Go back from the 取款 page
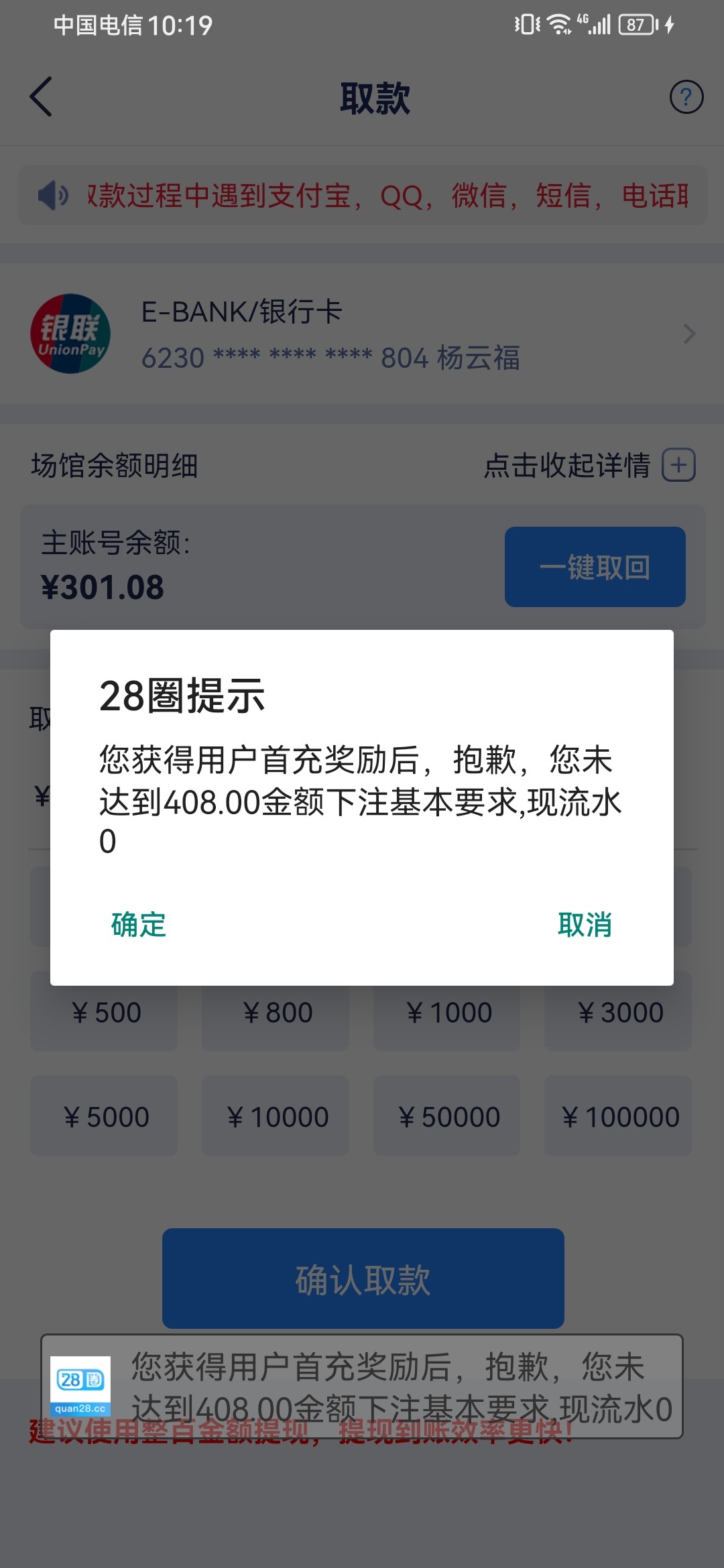 (x=42, y=97)
